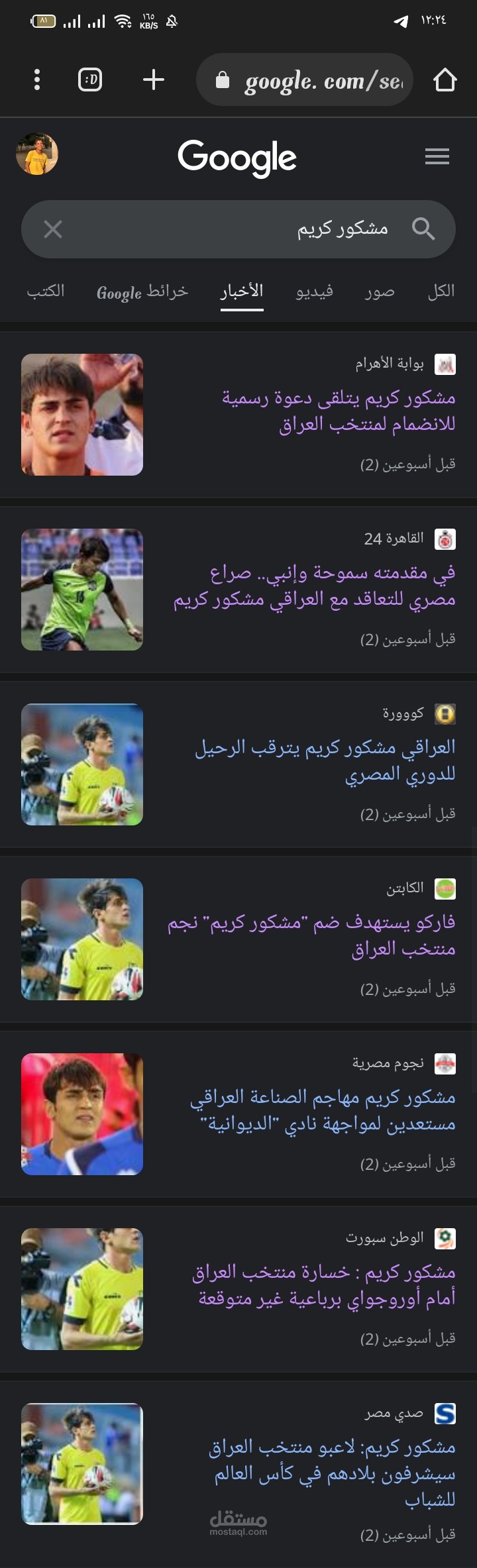The width and height of the screenshot is (477, 1568).
Task: Switch to the الكتب tab
Action: pyautogui.click(x=46, y=291)
